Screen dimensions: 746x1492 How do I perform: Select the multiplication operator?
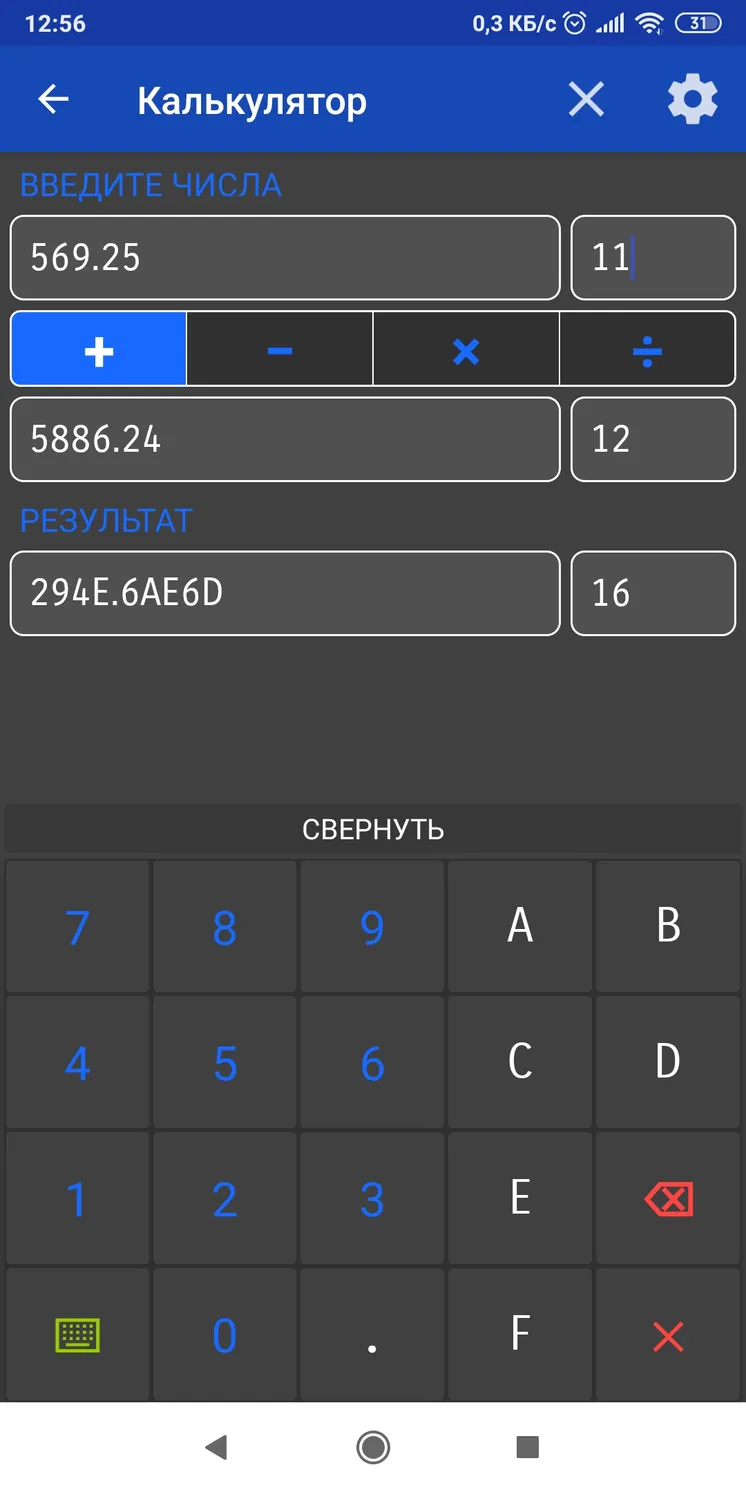tap(466, 349)
